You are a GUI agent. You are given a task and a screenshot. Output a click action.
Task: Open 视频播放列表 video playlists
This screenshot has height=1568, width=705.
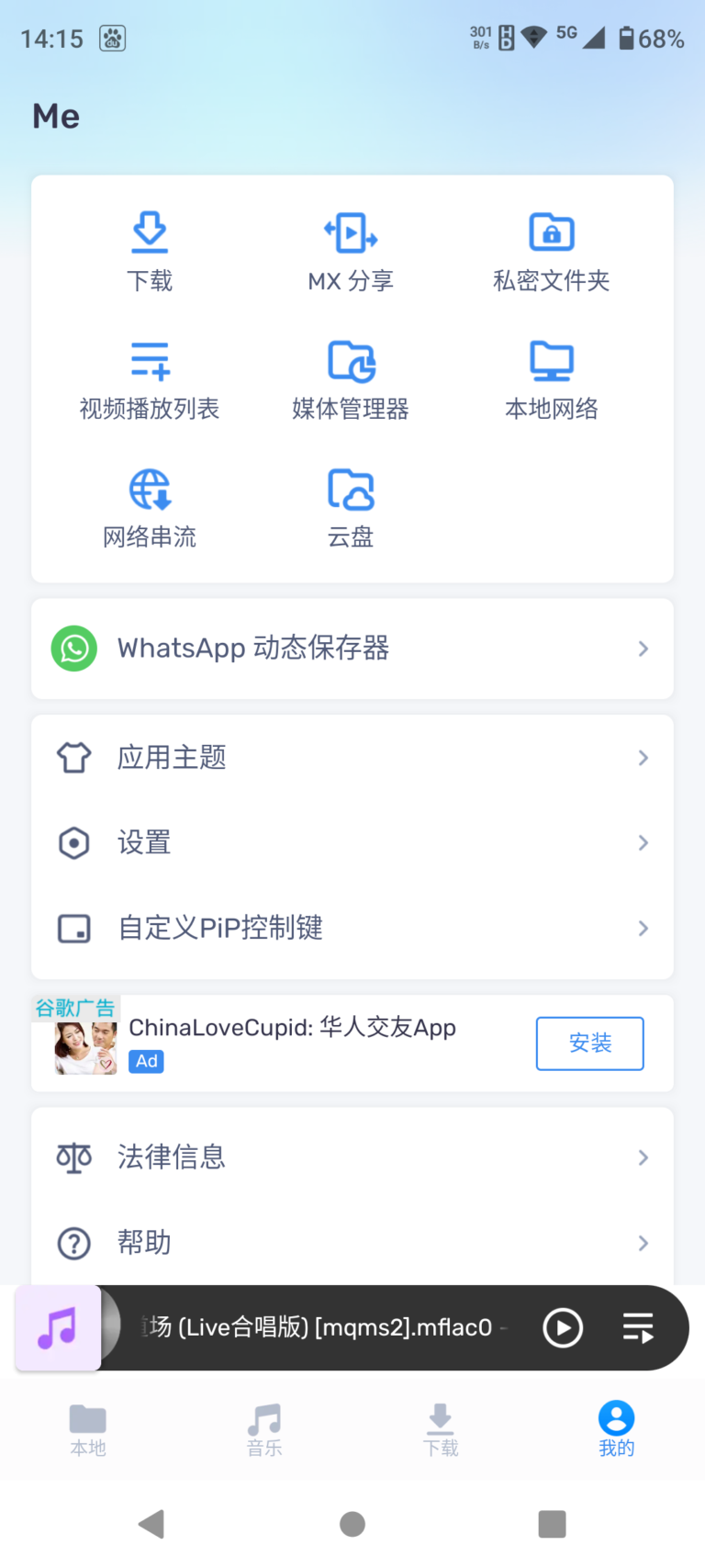pyautogui.click(x=150, y=377)
